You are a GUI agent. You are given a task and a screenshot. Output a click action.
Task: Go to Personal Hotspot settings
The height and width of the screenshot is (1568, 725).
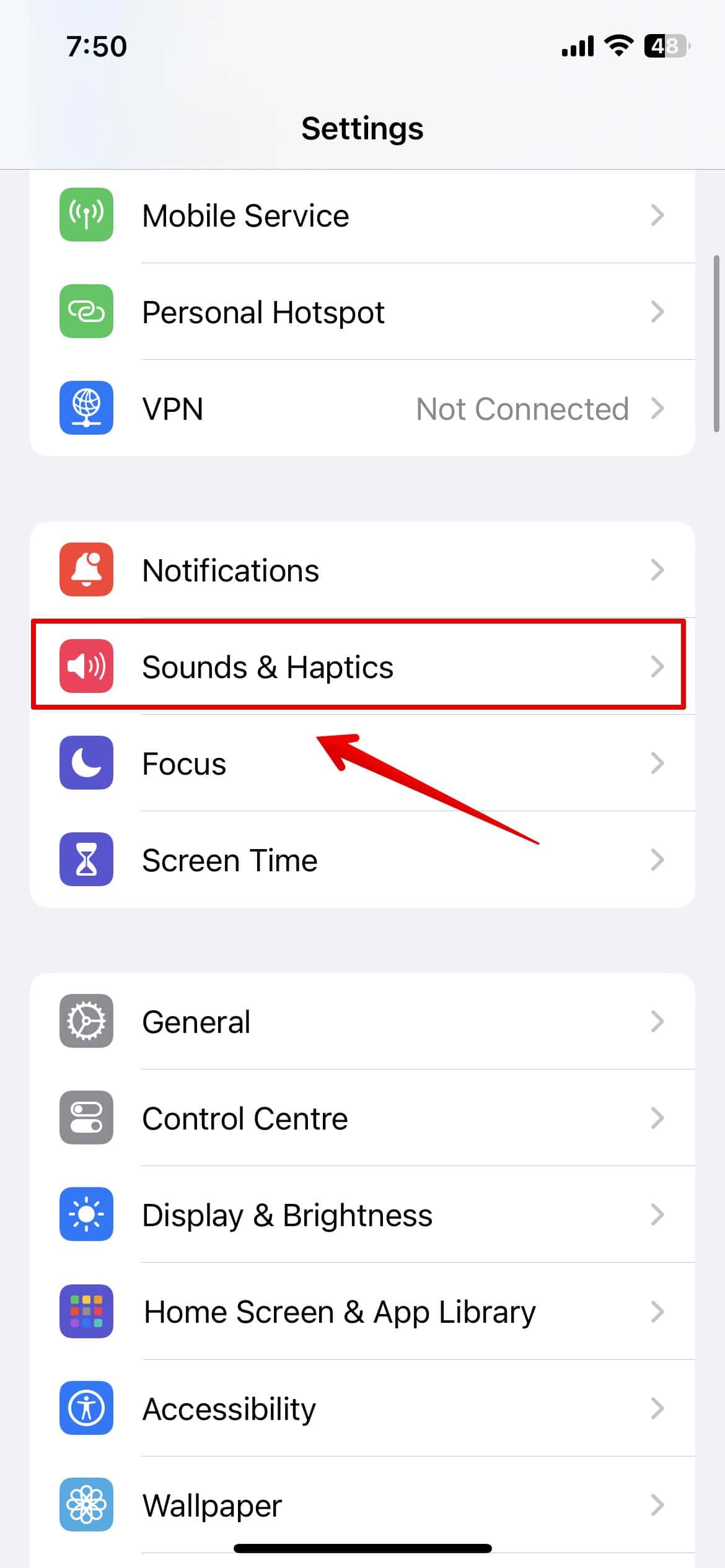[x=362, y=312]
